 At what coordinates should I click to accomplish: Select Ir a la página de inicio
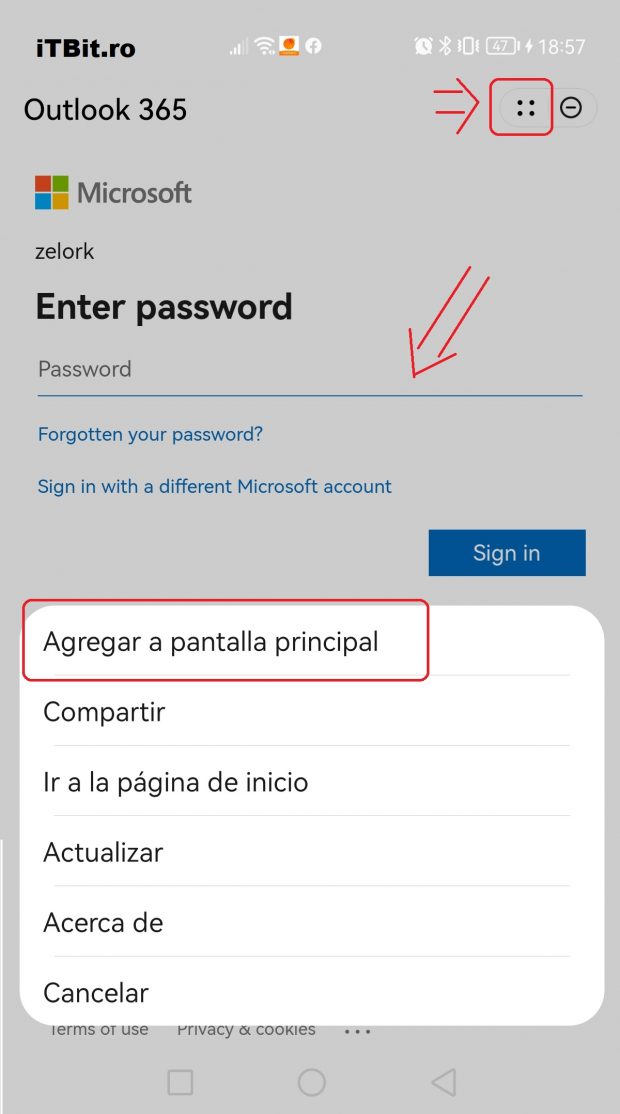click(176, 782)
